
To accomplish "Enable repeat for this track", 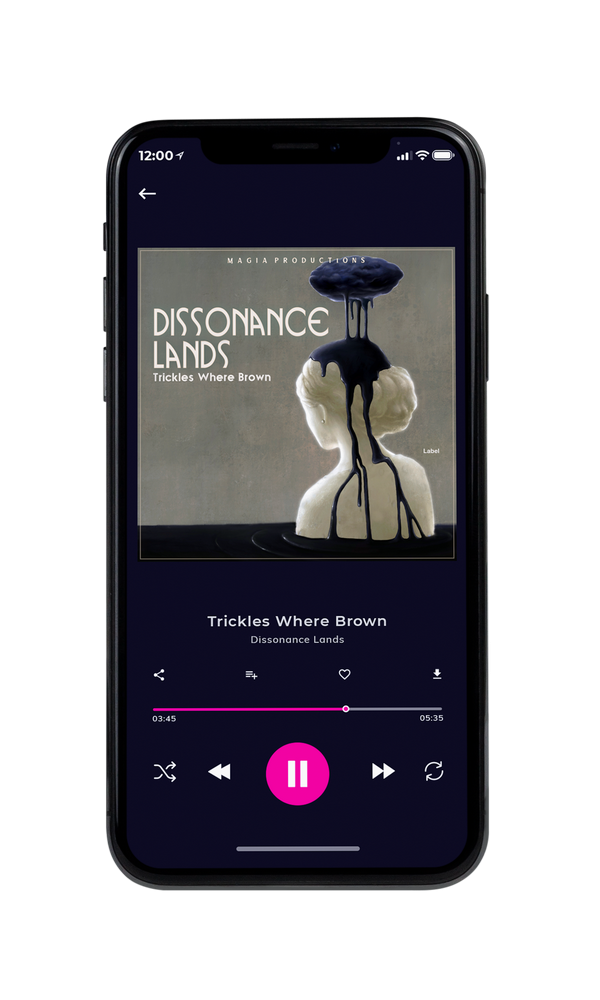I will coord(434,771).
